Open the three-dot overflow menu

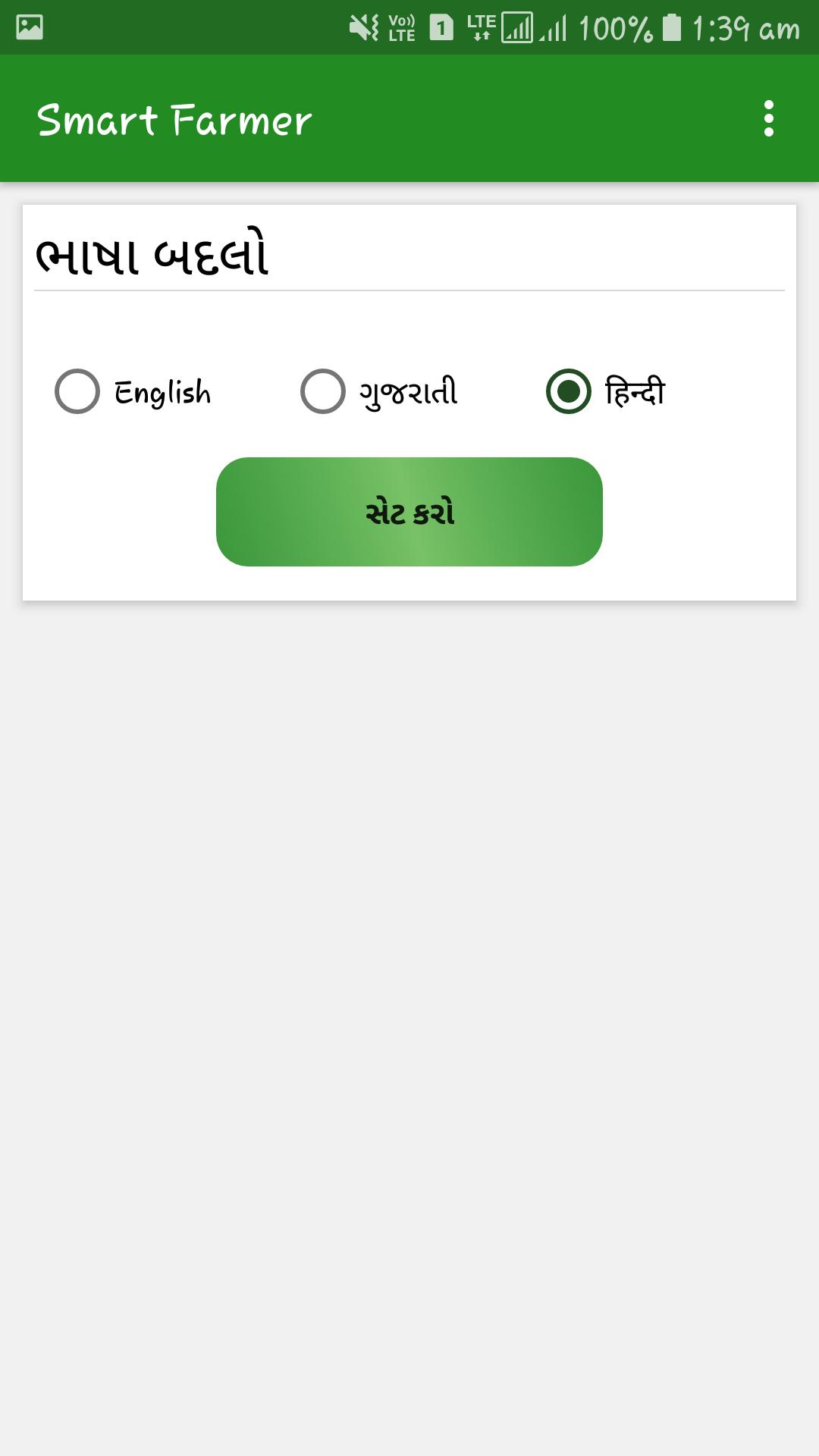click(769, 119)
